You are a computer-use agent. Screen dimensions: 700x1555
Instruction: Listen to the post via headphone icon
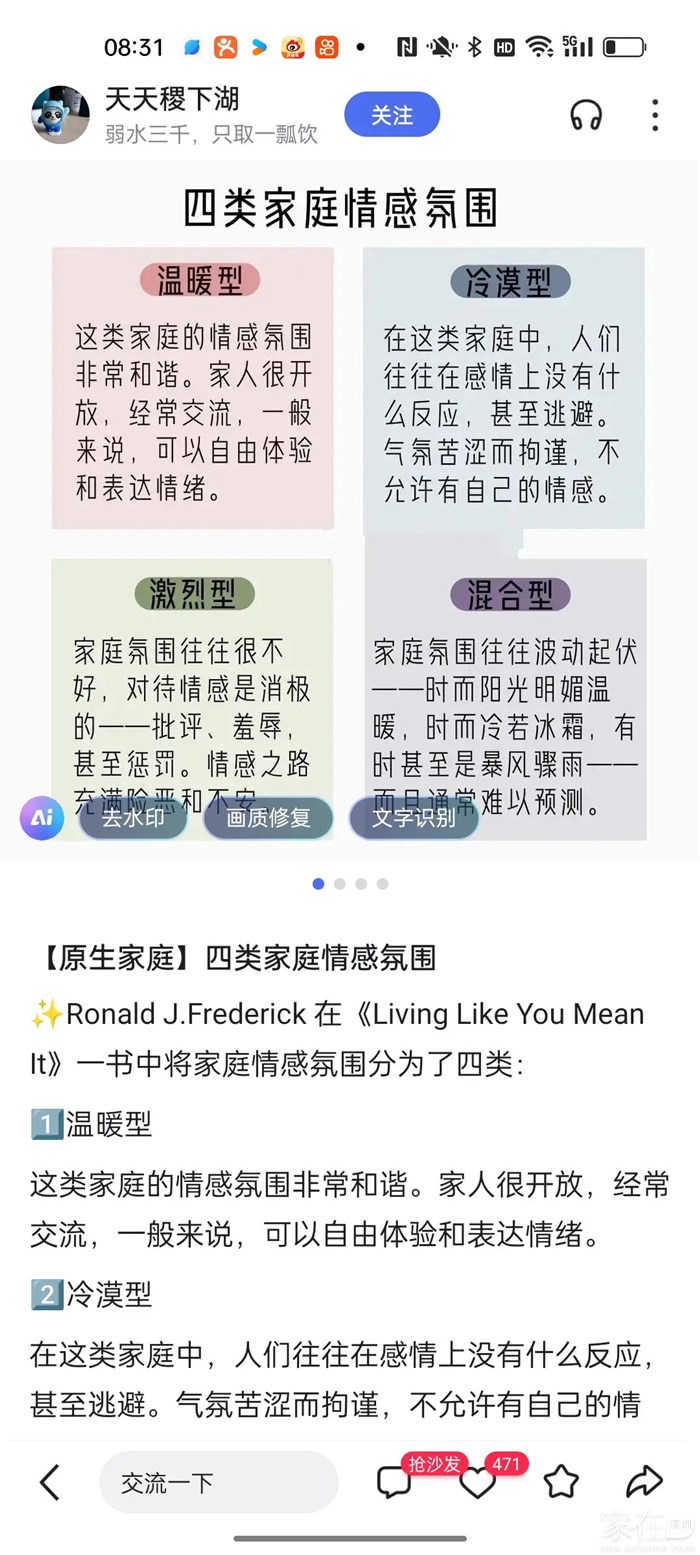[x=586, y=115]
